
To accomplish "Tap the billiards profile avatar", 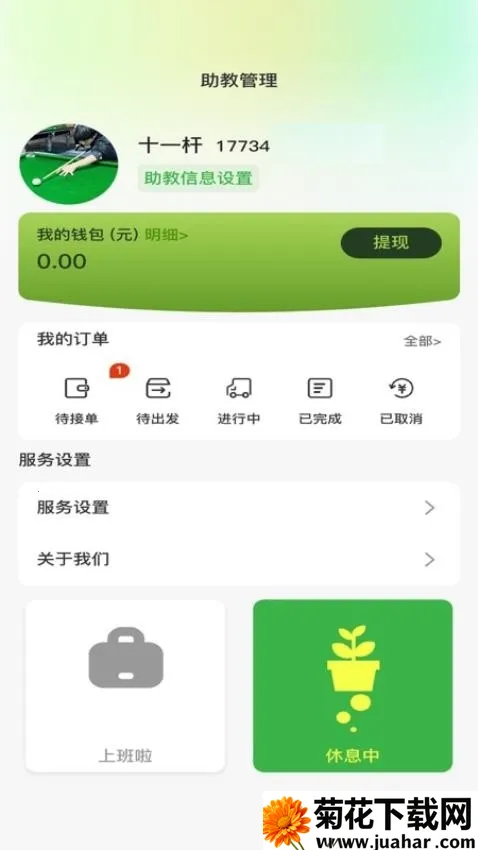I will tap(69, 164).
